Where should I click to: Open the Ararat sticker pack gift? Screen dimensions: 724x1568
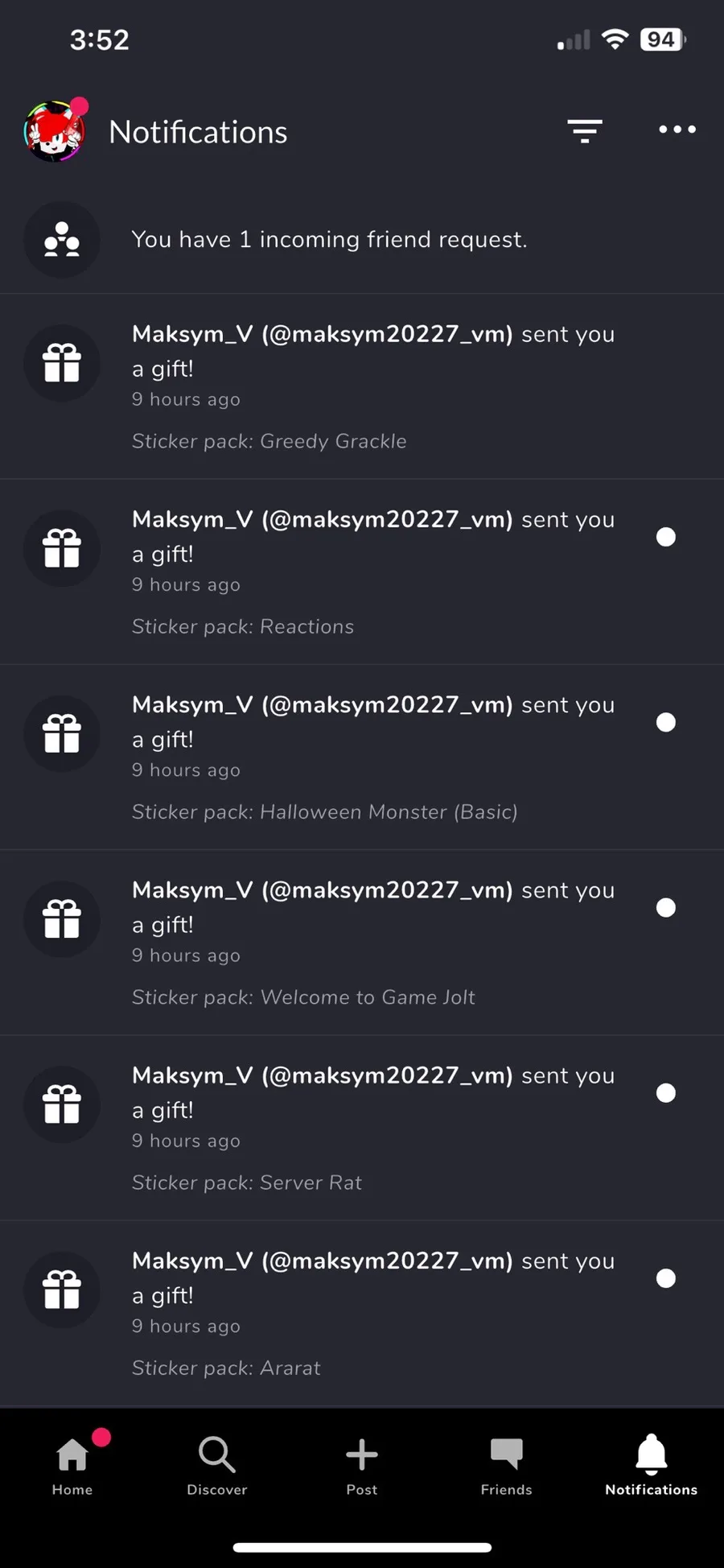(362, 1312)
